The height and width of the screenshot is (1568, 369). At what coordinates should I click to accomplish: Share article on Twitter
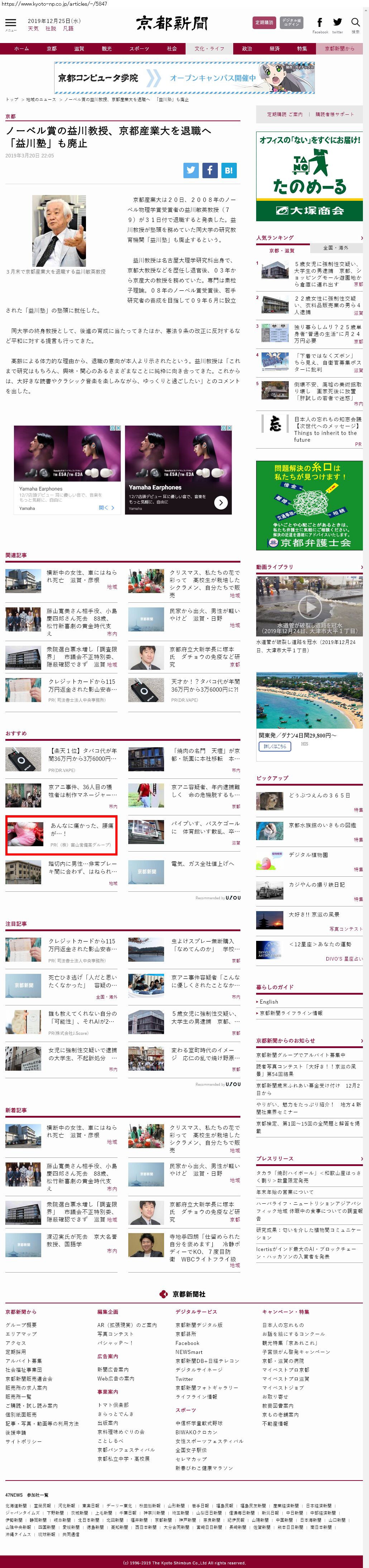click(191, 170)
